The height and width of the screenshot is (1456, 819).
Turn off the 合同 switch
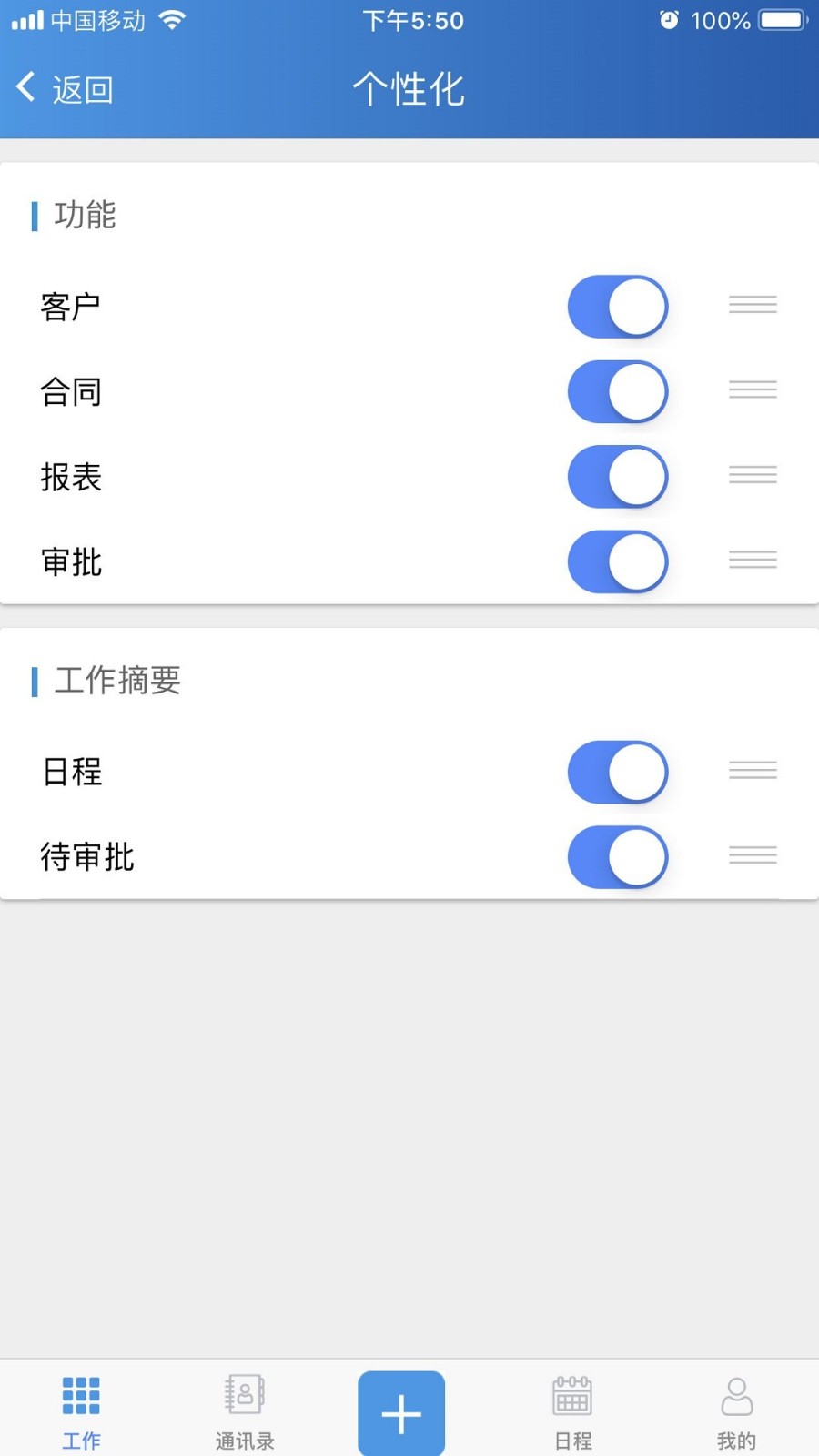618,391
